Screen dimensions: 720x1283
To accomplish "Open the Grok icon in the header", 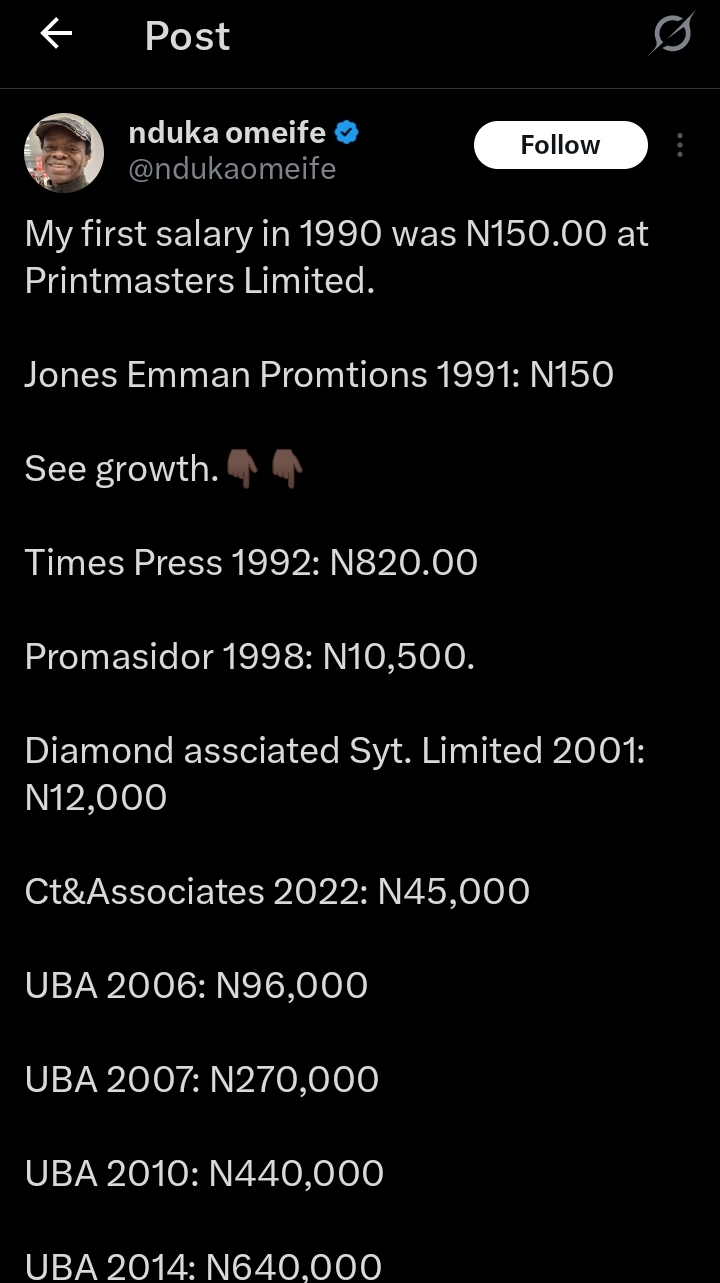I will pos(671,37).
